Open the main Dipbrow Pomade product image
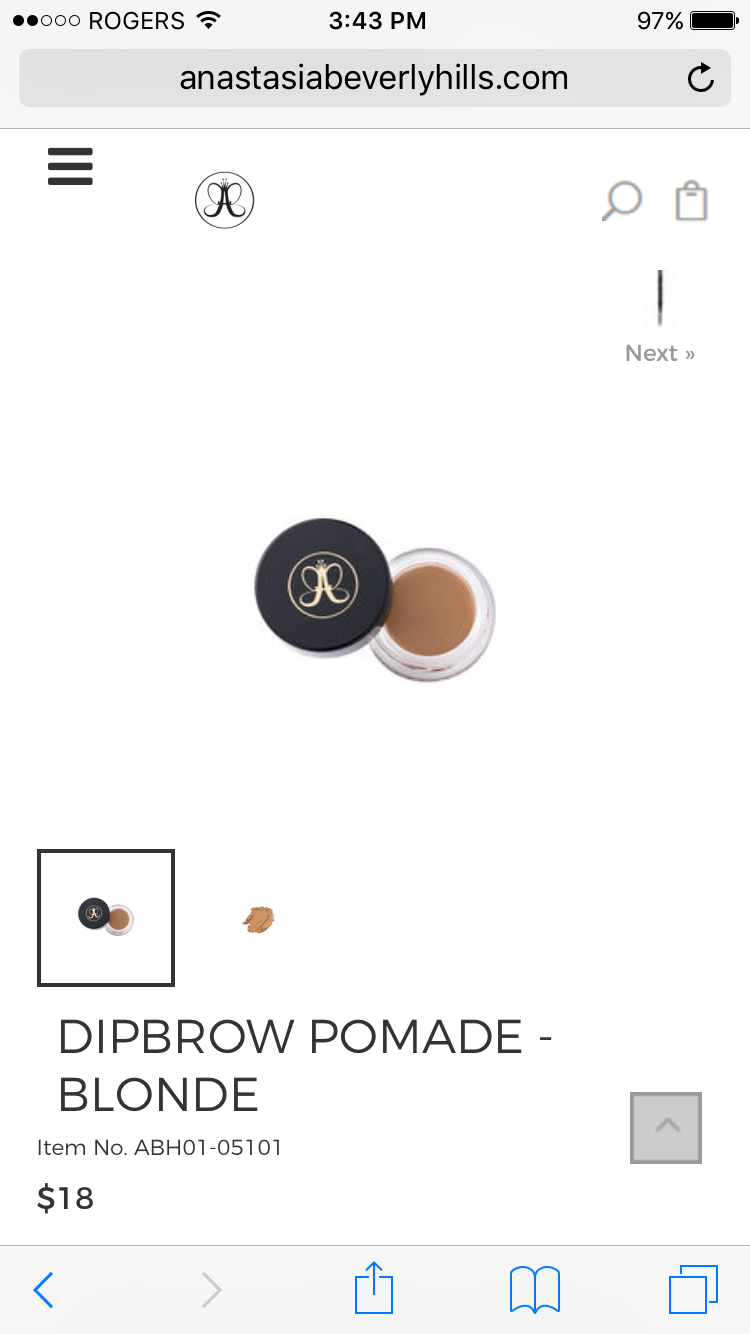Viewport: 750px width, 1334px height. pos(375,600)
